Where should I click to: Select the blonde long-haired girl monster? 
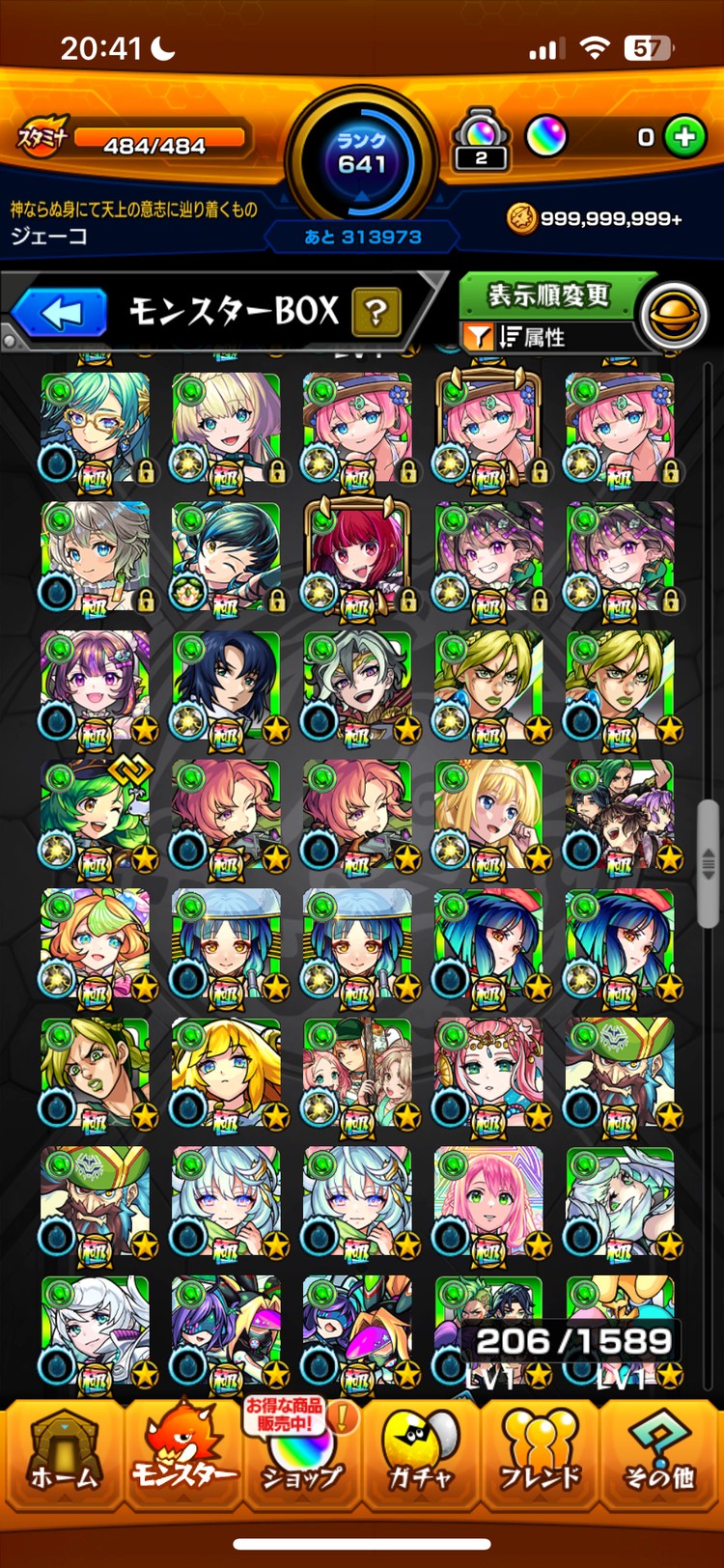pyautogui.click(x=488, y=816)
